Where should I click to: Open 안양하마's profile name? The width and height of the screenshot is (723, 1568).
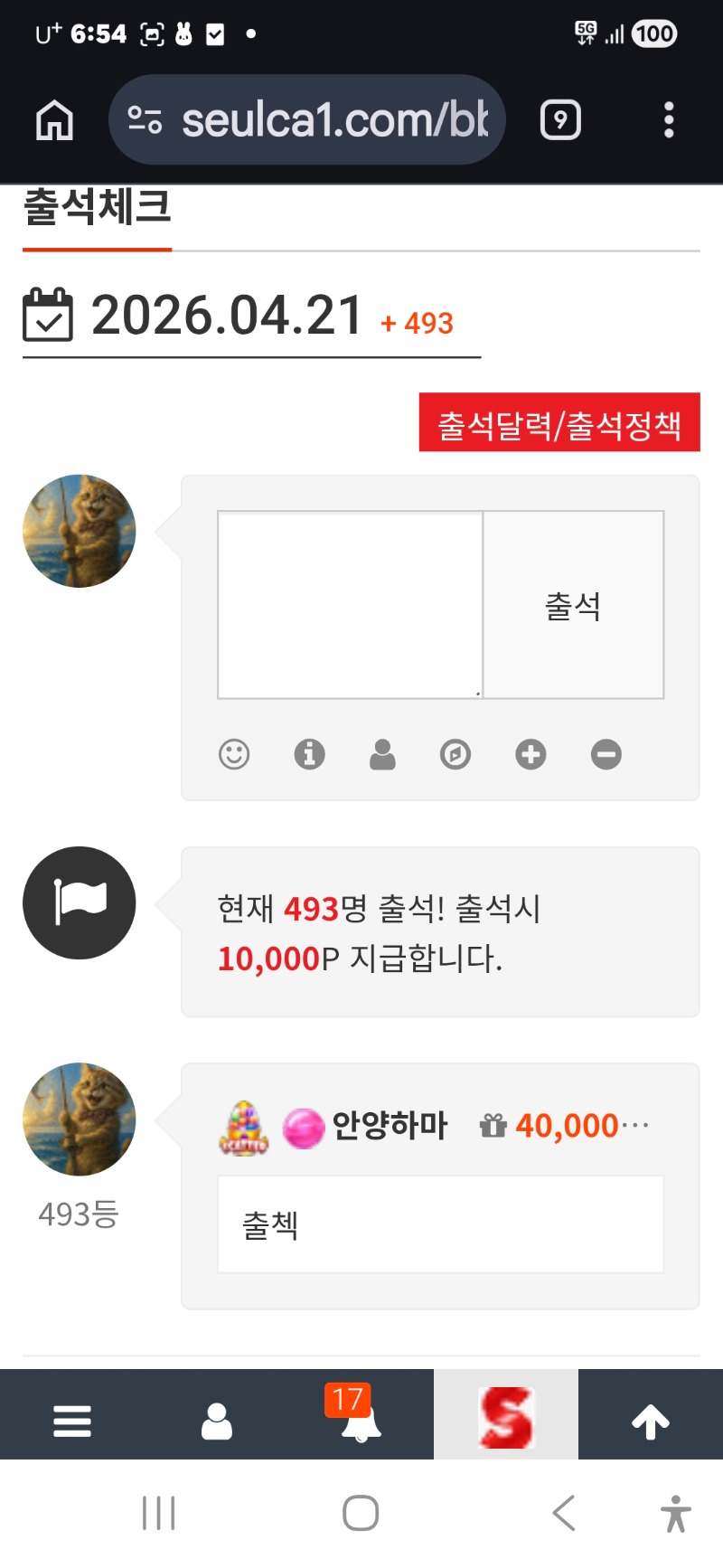click(390, 1126)
